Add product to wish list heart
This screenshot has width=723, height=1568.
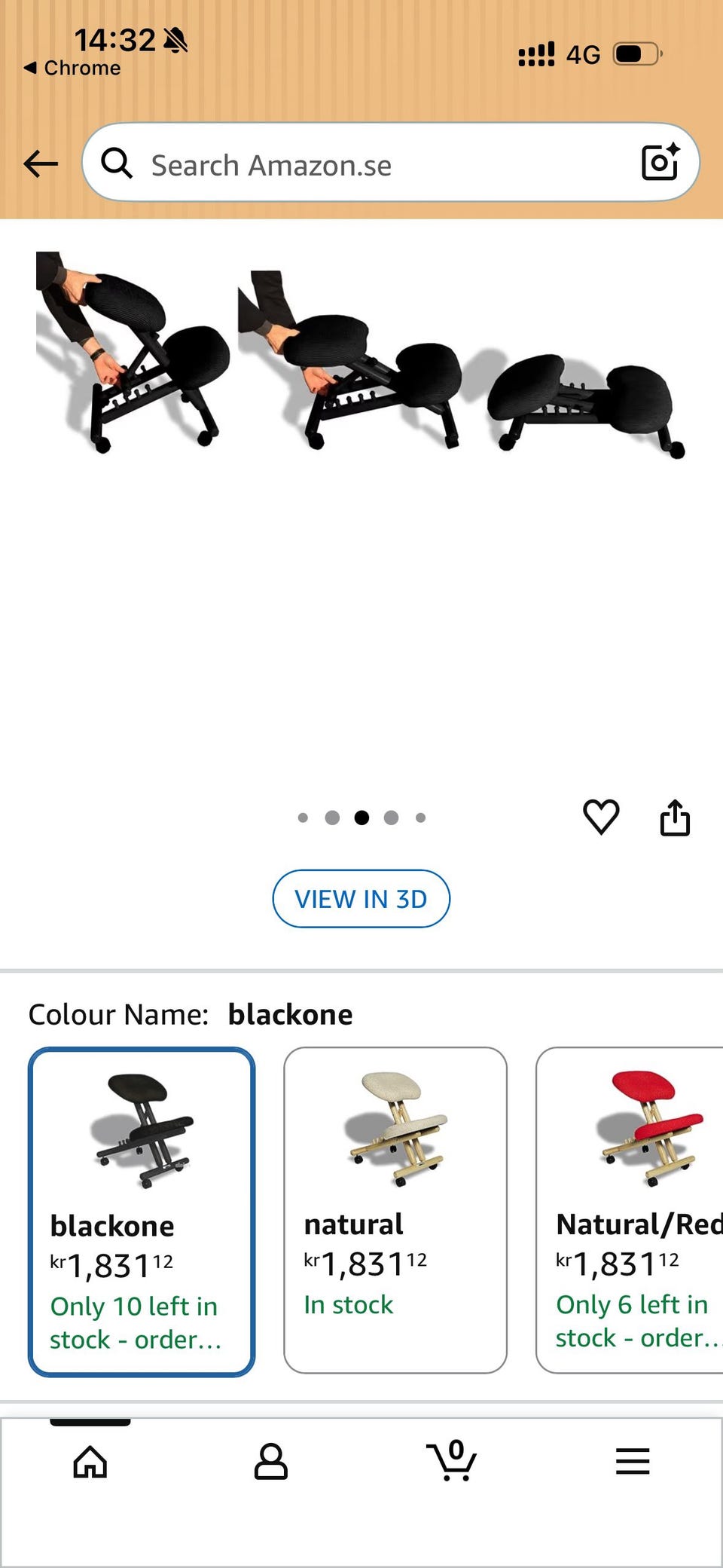pyautogui.click(x=601, y=817)
